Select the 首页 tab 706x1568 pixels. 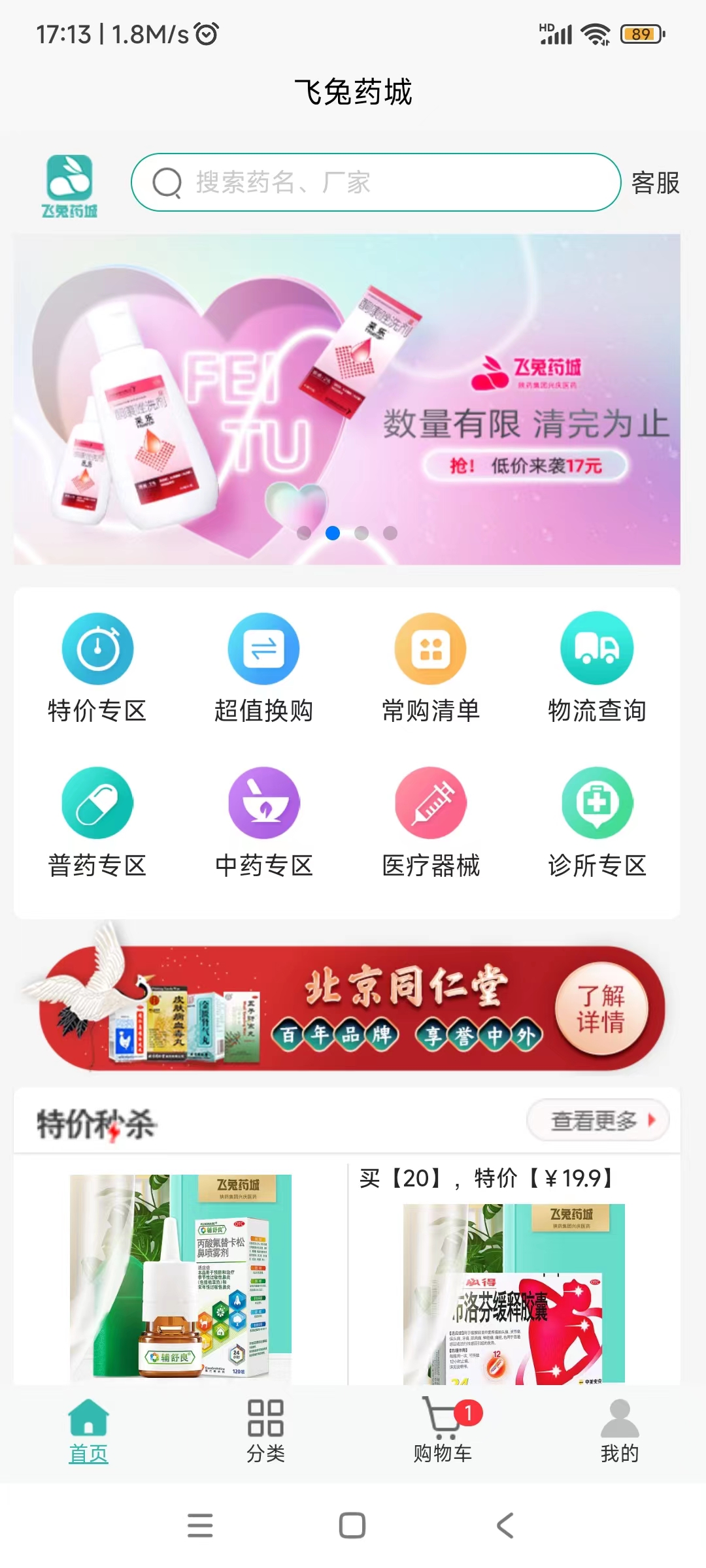click(x=88, y=1431)
